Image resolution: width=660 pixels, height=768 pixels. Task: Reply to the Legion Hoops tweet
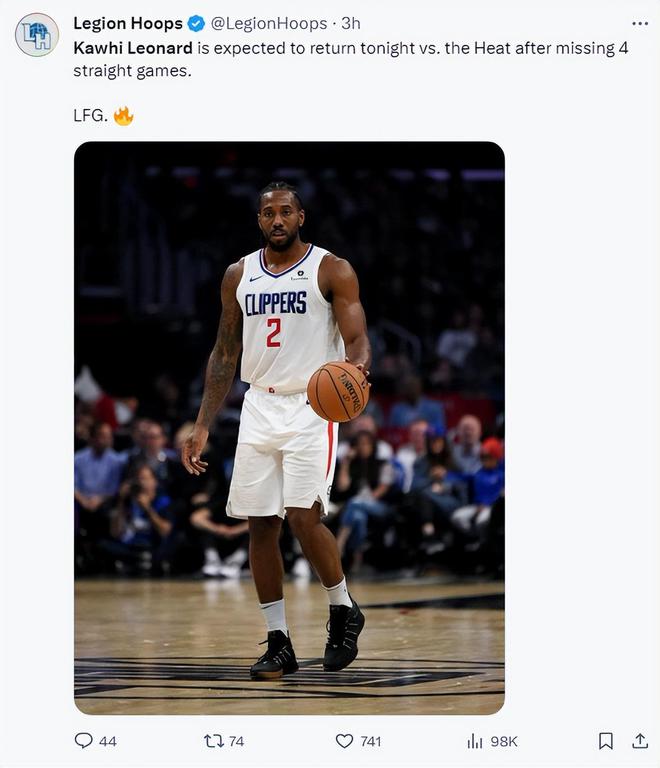85,741
